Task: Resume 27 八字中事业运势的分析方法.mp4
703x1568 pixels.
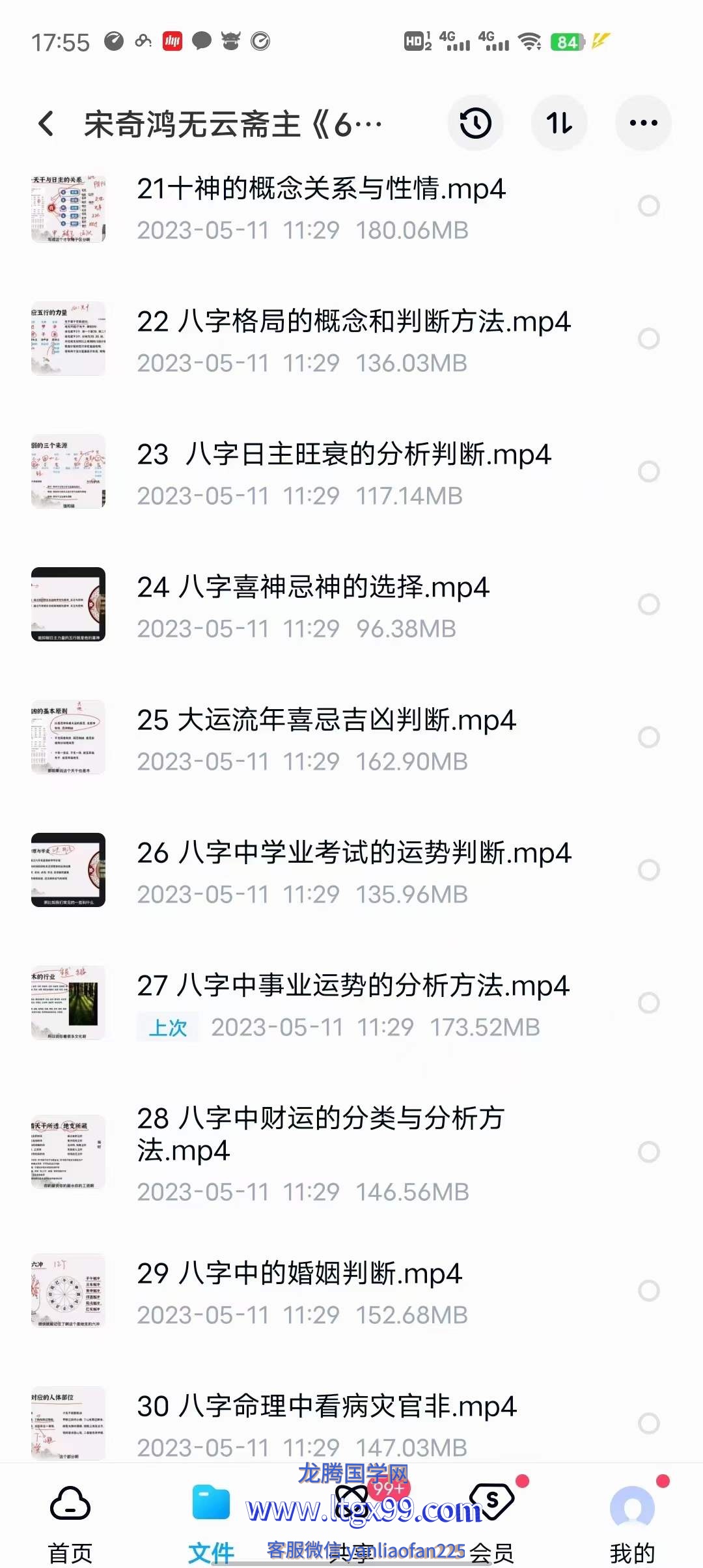Action: pyautogui.click(x=353, y=987)
